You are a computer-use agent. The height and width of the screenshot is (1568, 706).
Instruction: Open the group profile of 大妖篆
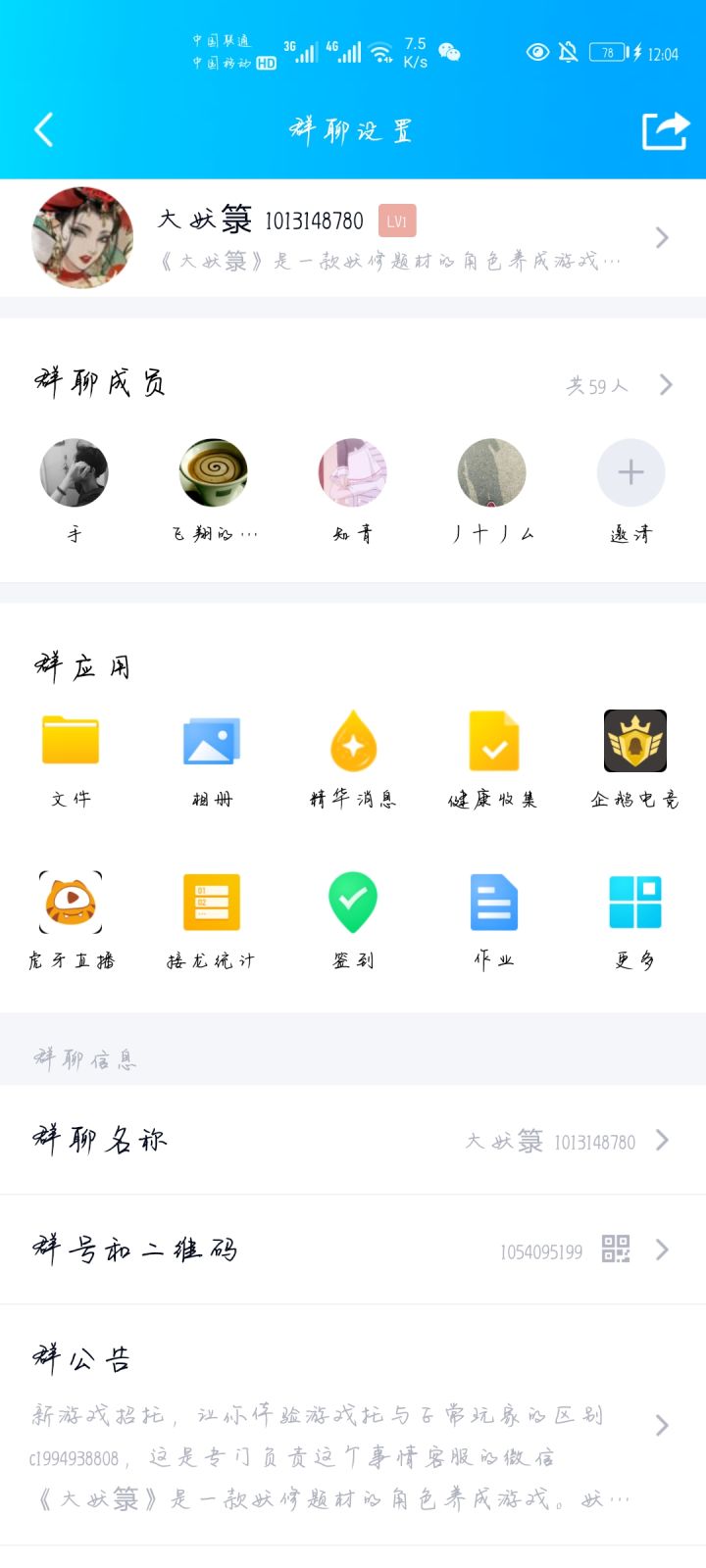pos(353,235)
